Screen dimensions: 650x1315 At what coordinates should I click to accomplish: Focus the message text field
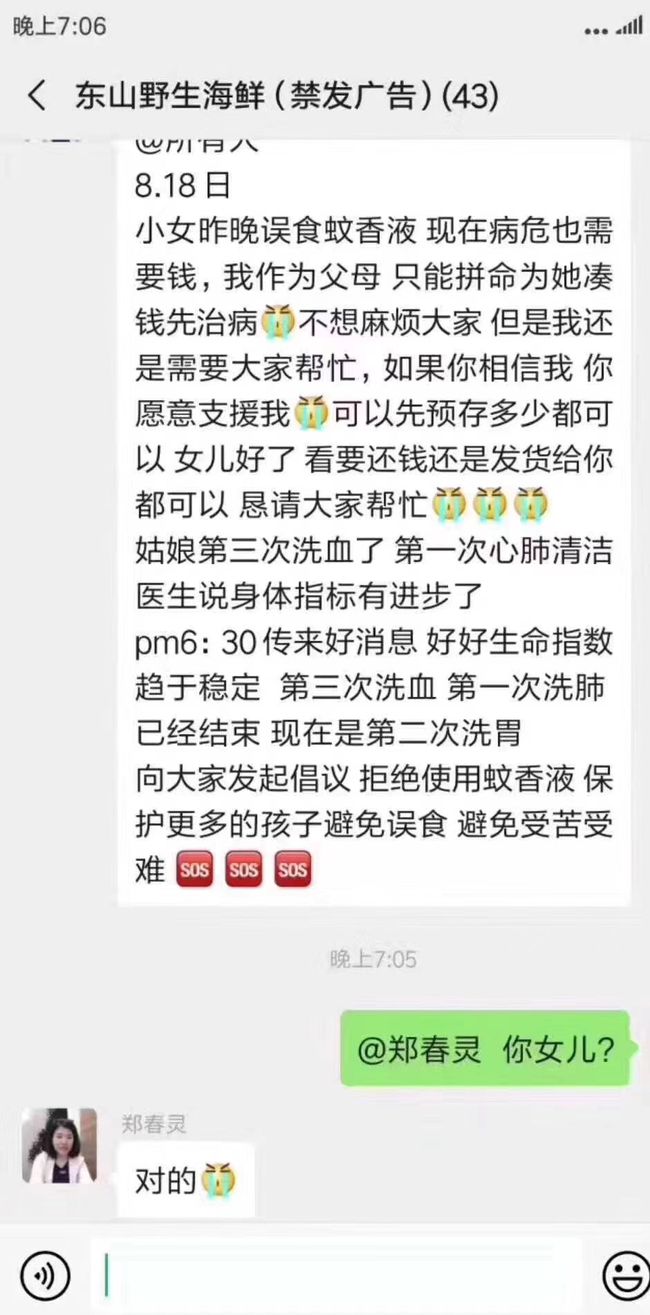click(337, 1275)
